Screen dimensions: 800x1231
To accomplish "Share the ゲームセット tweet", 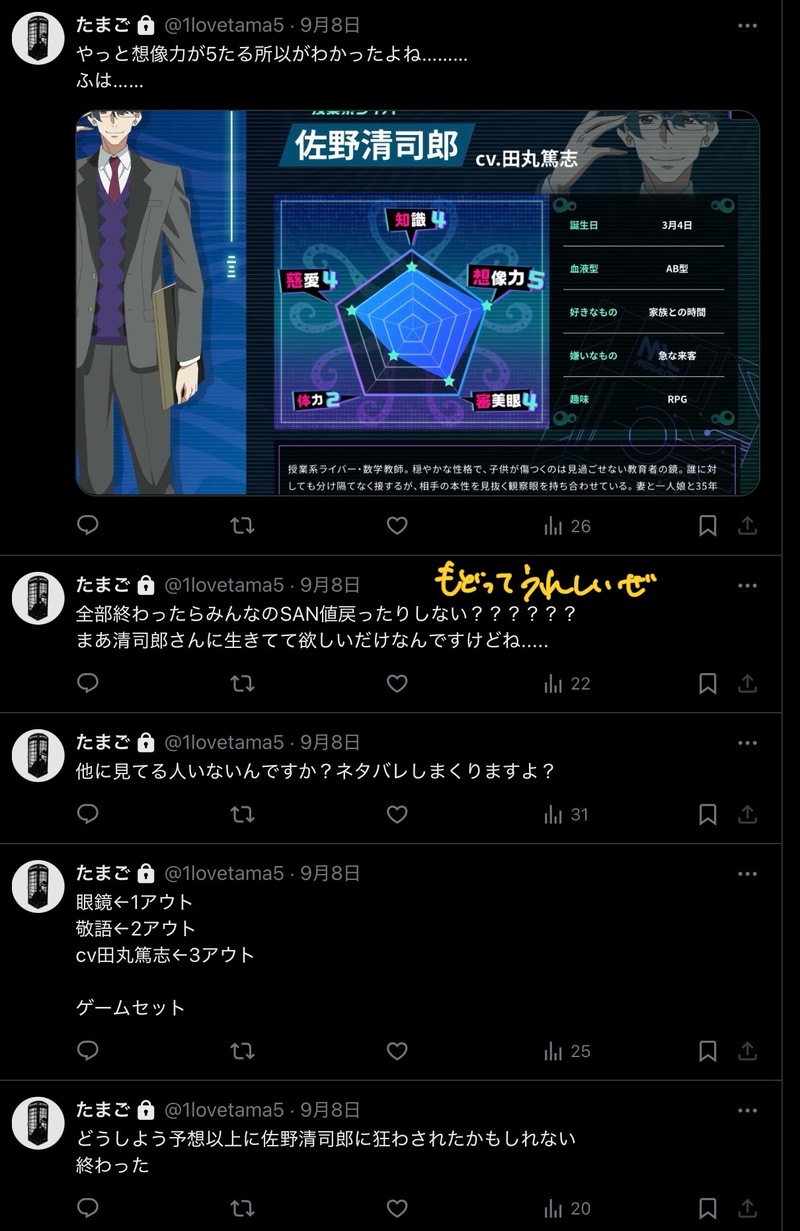I will [x=747, y=1051].
